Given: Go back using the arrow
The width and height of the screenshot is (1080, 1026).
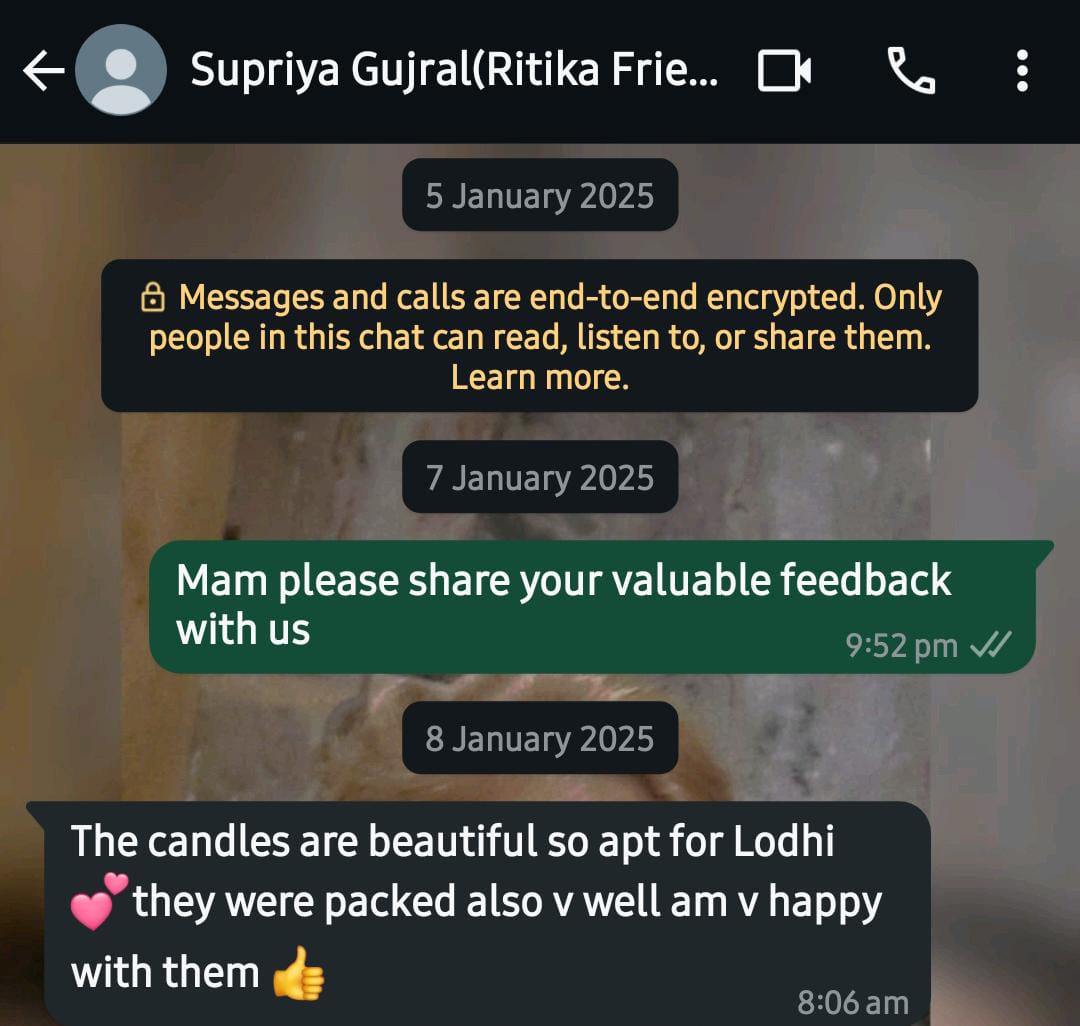Looking at the screenshot, I should [x=43, y=71].
